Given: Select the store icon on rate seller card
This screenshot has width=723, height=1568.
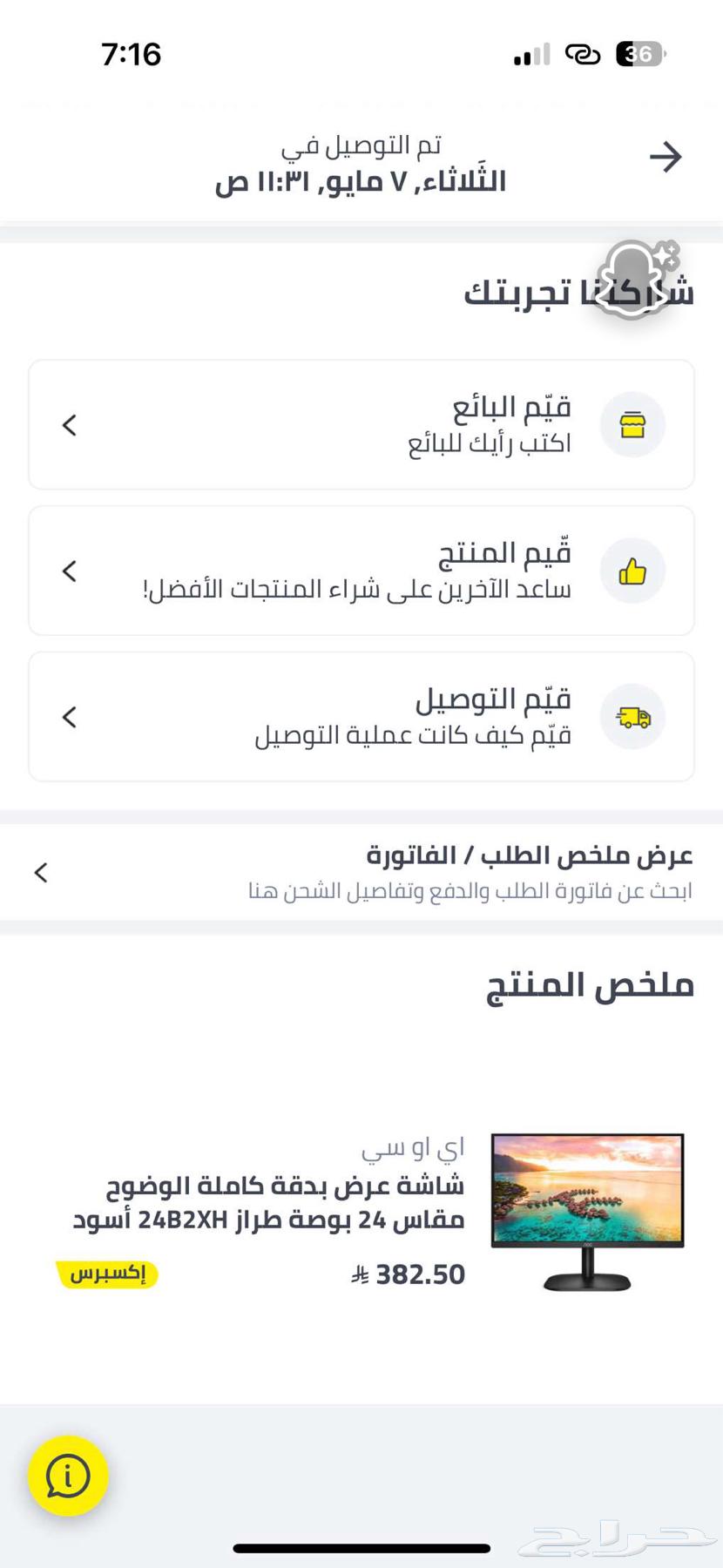Looking at the screenshot, I should tap(633, 425).
